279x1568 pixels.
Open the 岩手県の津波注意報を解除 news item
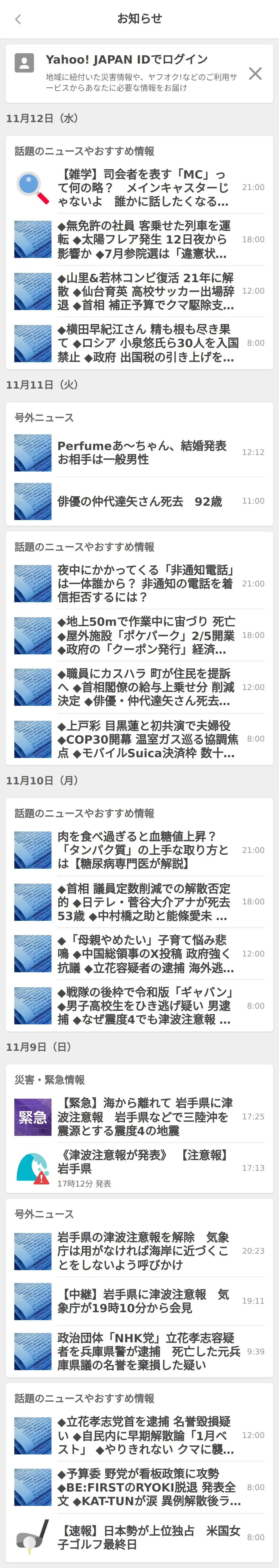click(139, 1250)
